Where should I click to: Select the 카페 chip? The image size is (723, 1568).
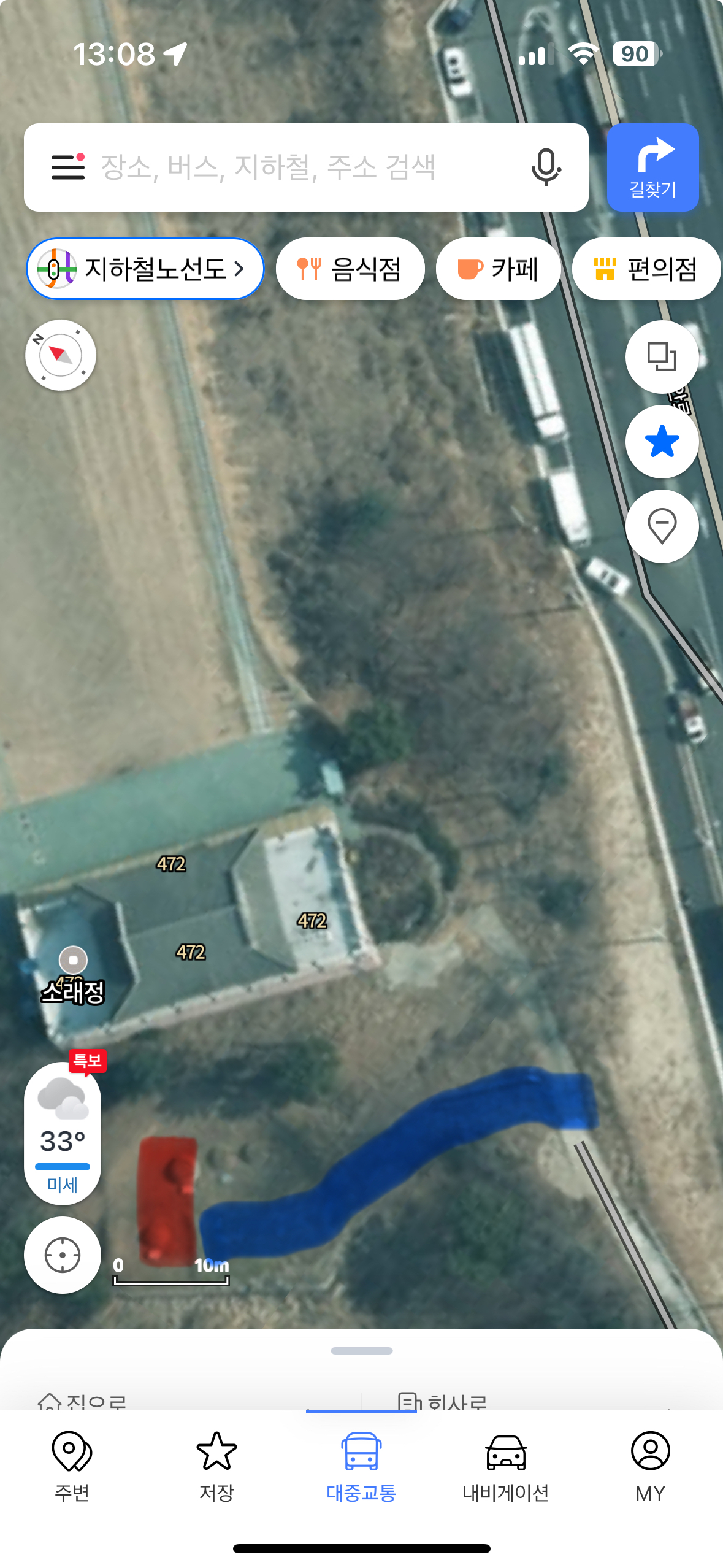tap(498, 269)
